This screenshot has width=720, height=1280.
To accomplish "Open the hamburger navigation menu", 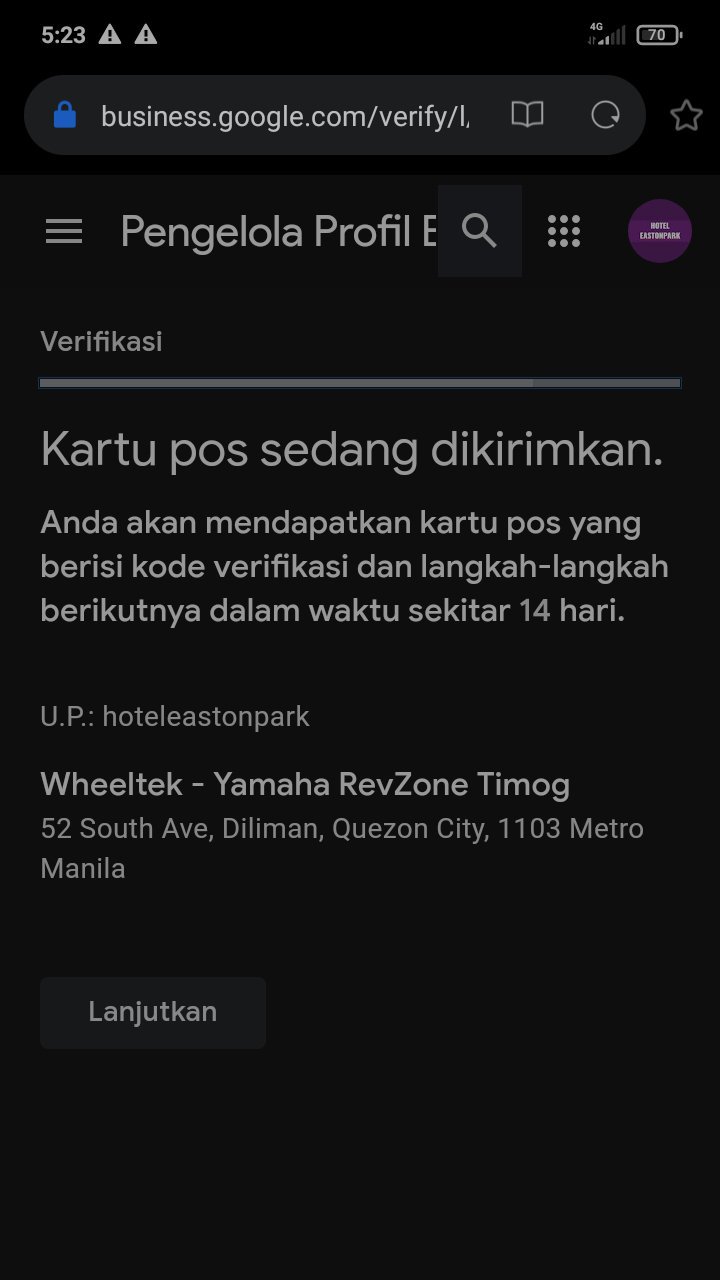I will coord(64,232).
